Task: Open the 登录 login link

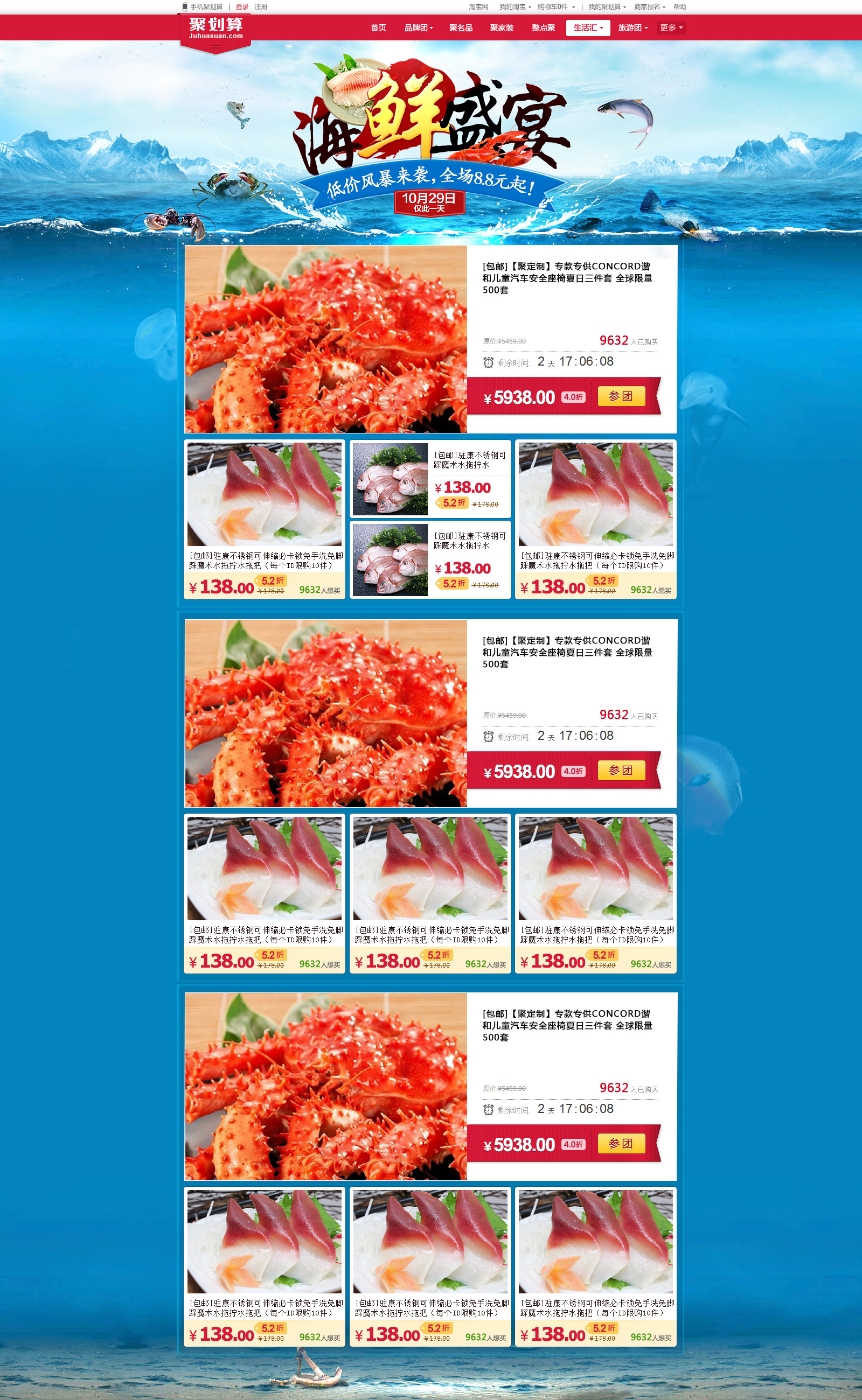Action: [242, 7]
